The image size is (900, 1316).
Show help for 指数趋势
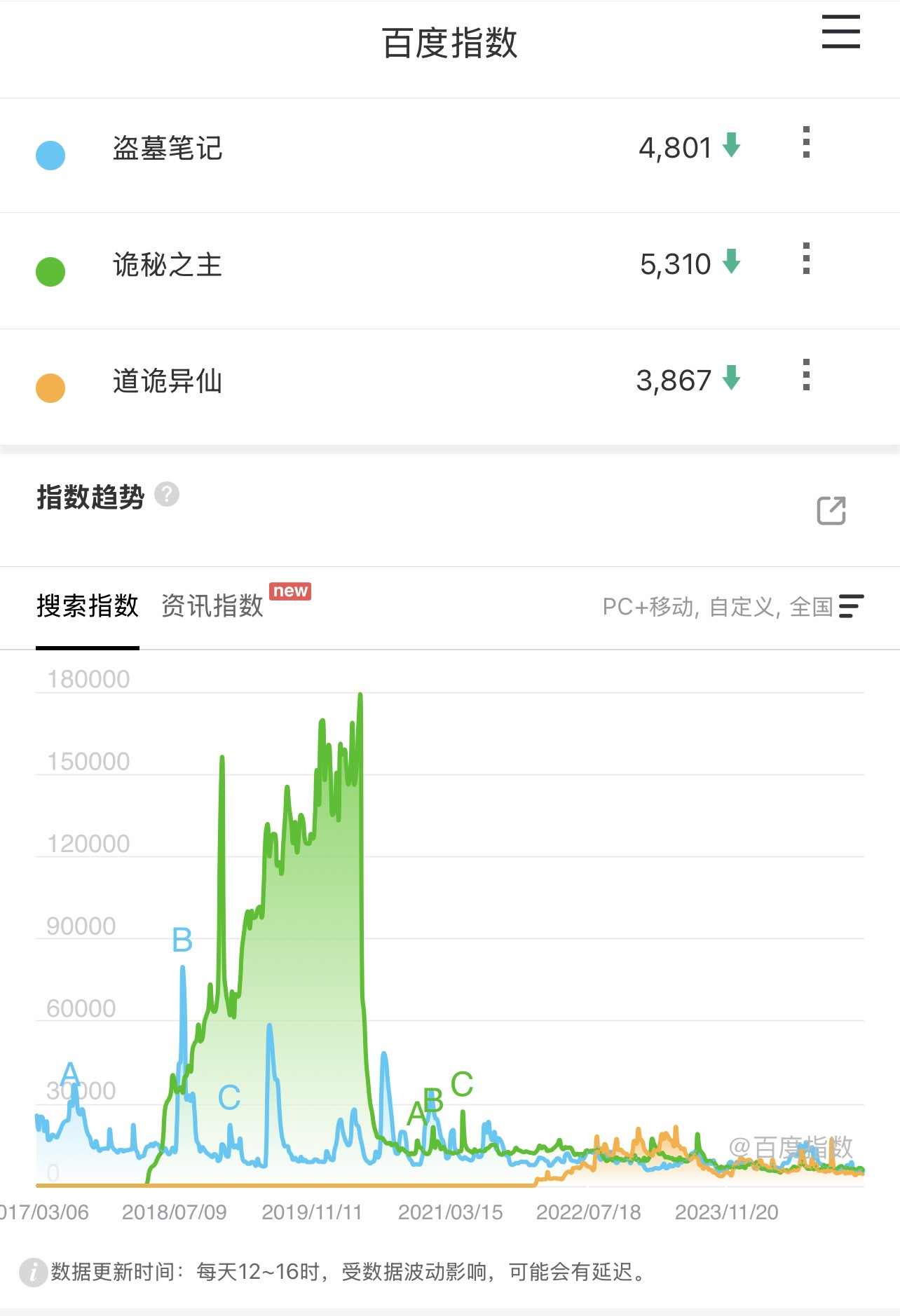click(167, 495)
